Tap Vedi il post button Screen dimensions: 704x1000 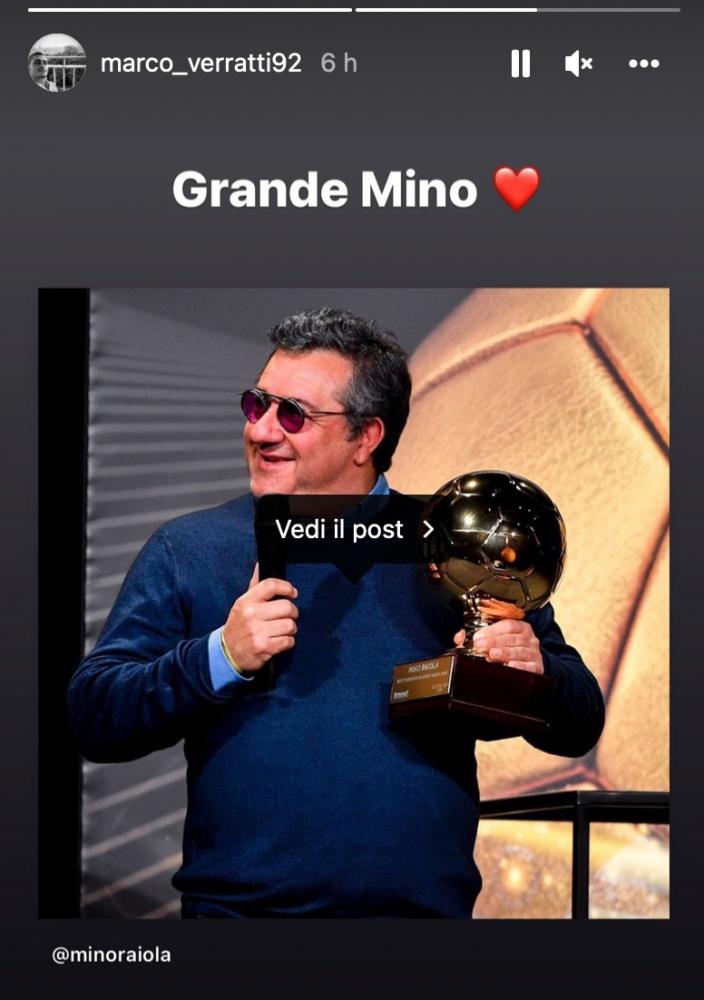(354, 529)
